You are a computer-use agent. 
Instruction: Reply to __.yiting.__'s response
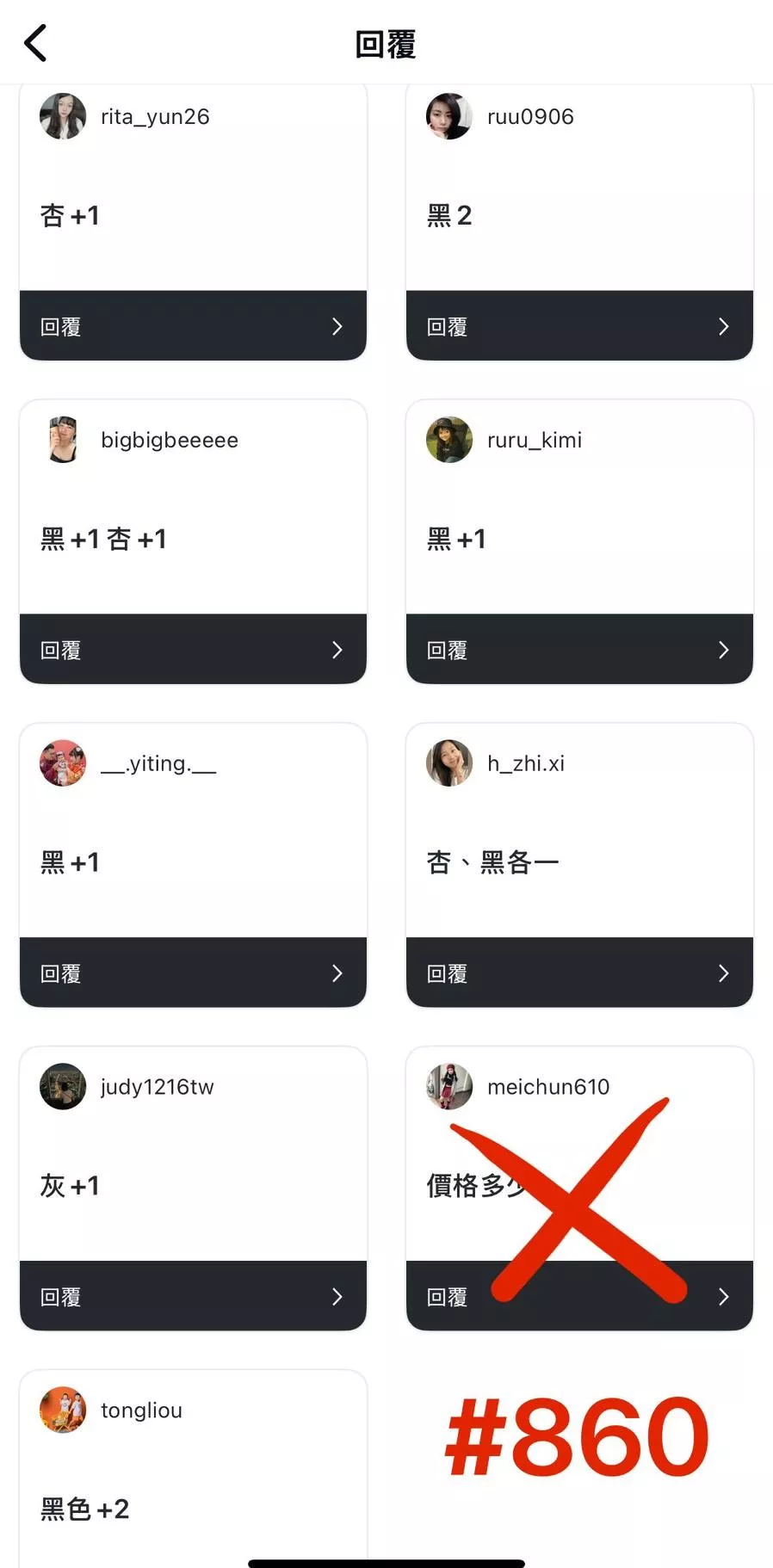click(193, 973)
